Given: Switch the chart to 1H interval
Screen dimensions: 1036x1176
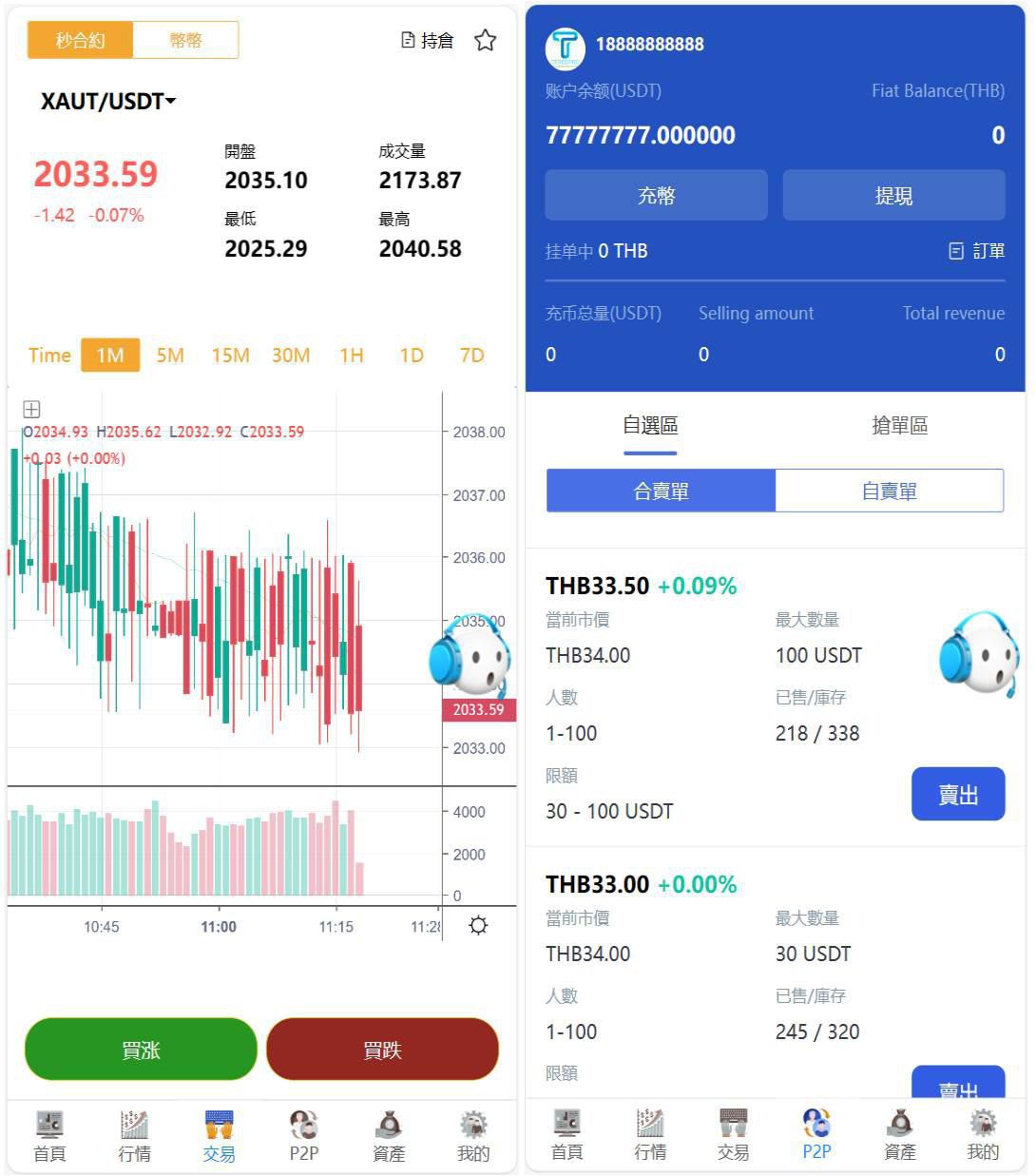Looking at the screenshot, I should [x=352, y=356].
